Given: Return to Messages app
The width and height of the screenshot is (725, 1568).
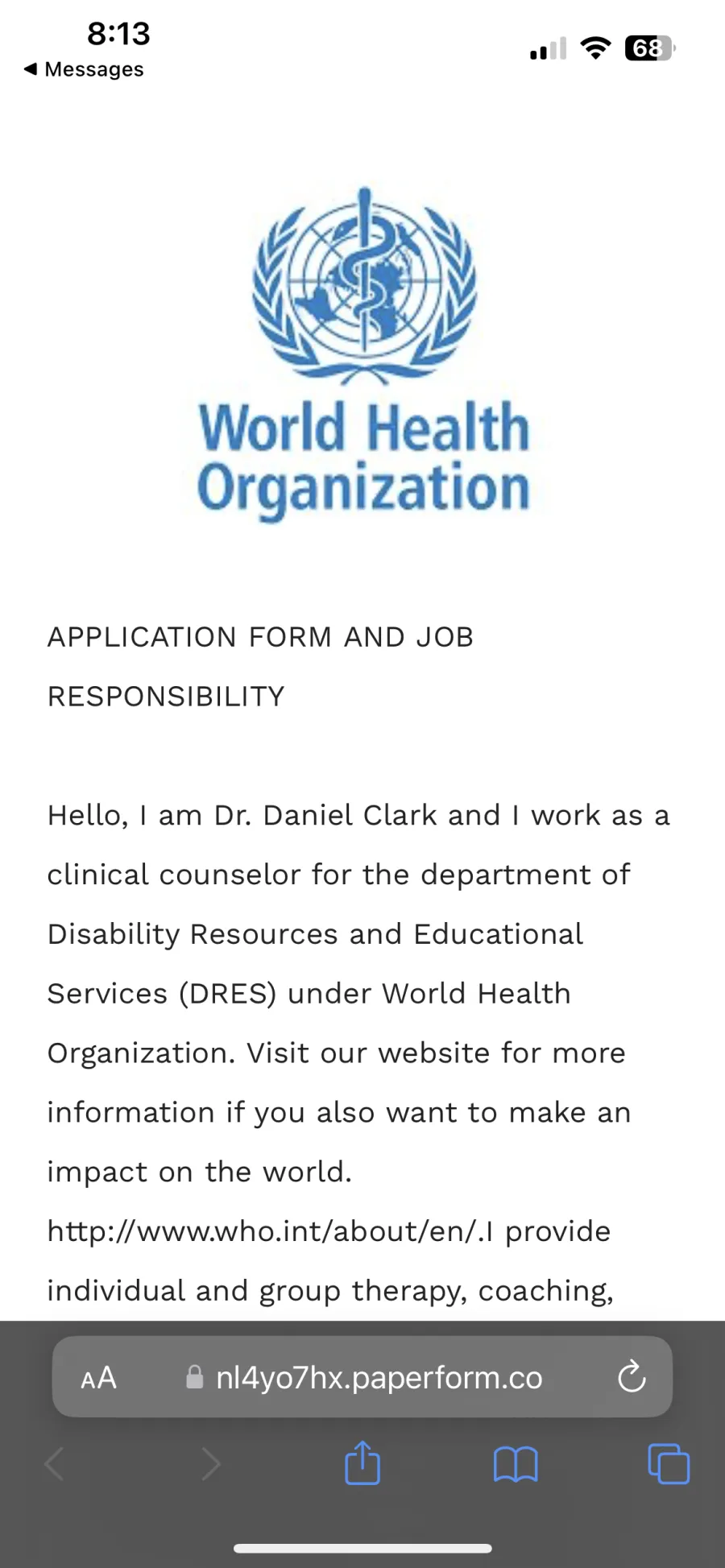Looking at the screenshot, I should tap(84, 69).
